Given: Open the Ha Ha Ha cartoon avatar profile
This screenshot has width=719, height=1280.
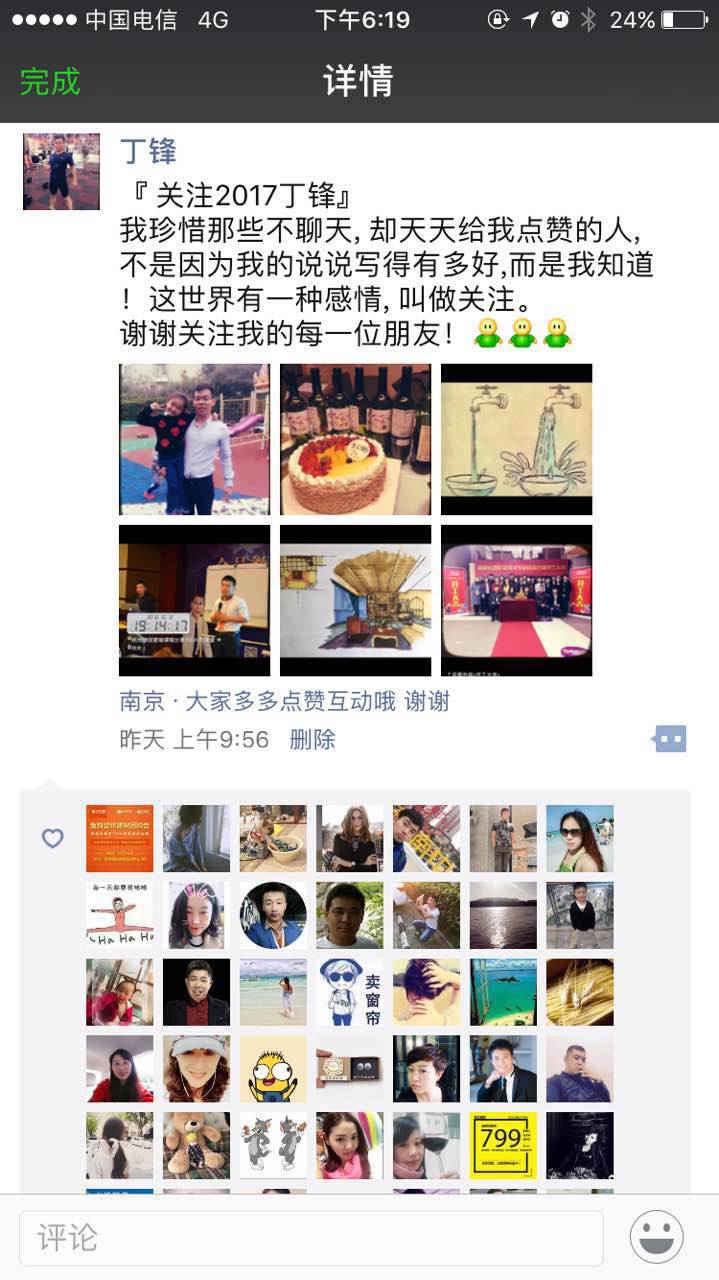Looking at the screenshot, I should (x=120, y=915).
